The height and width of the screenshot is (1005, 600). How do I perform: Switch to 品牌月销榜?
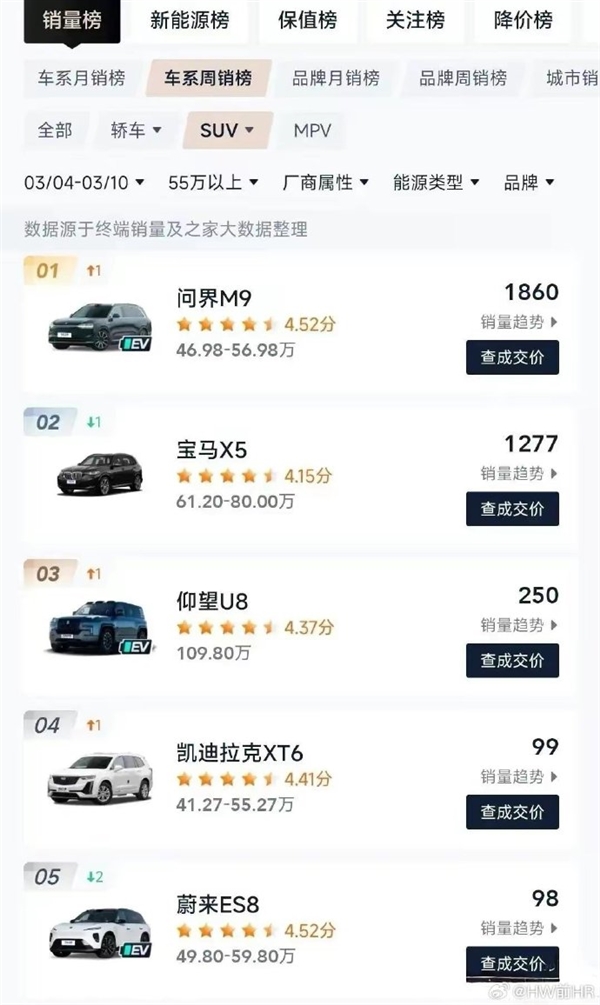335,78
